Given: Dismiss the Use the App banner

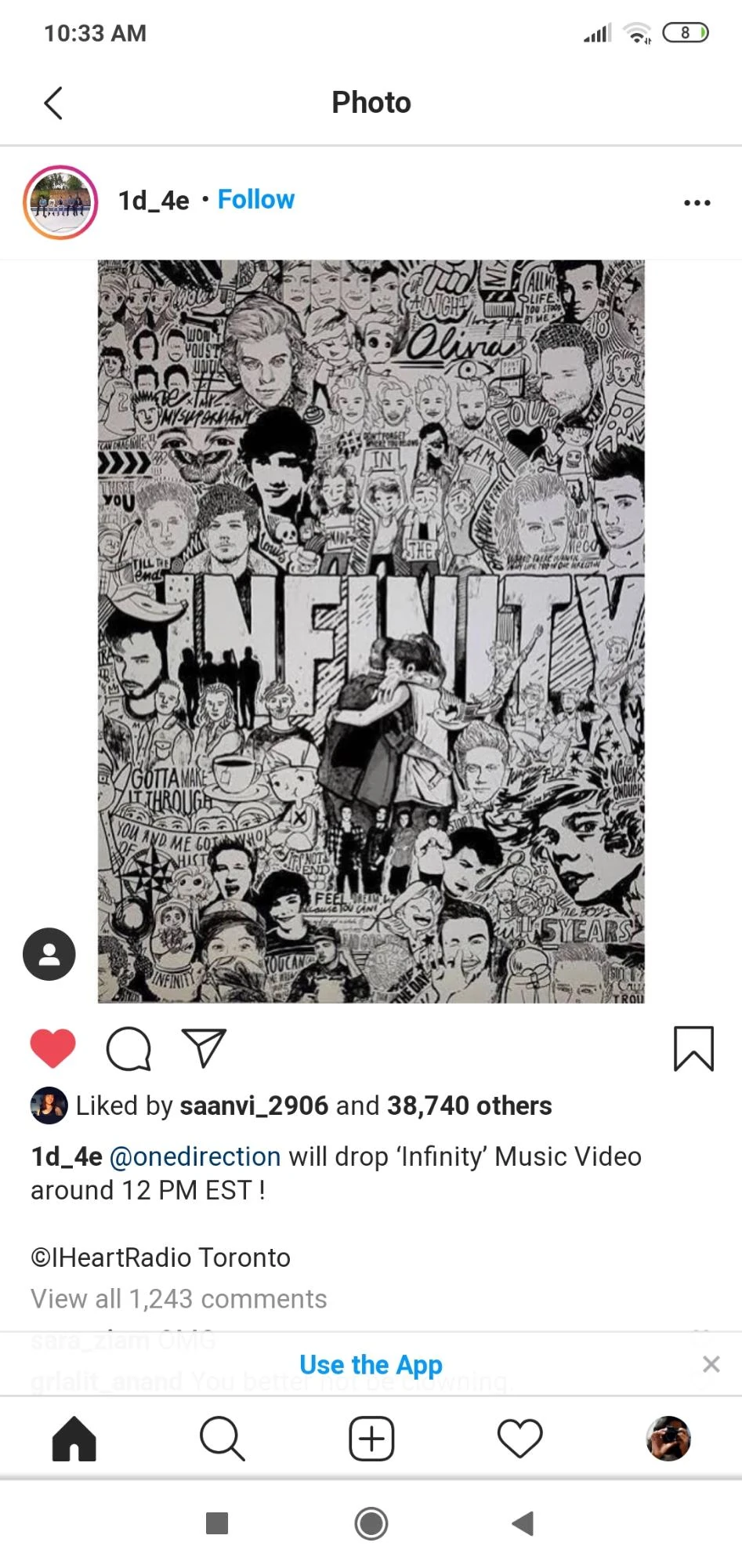Looking at the screenshot, I should coord(711,1365).
